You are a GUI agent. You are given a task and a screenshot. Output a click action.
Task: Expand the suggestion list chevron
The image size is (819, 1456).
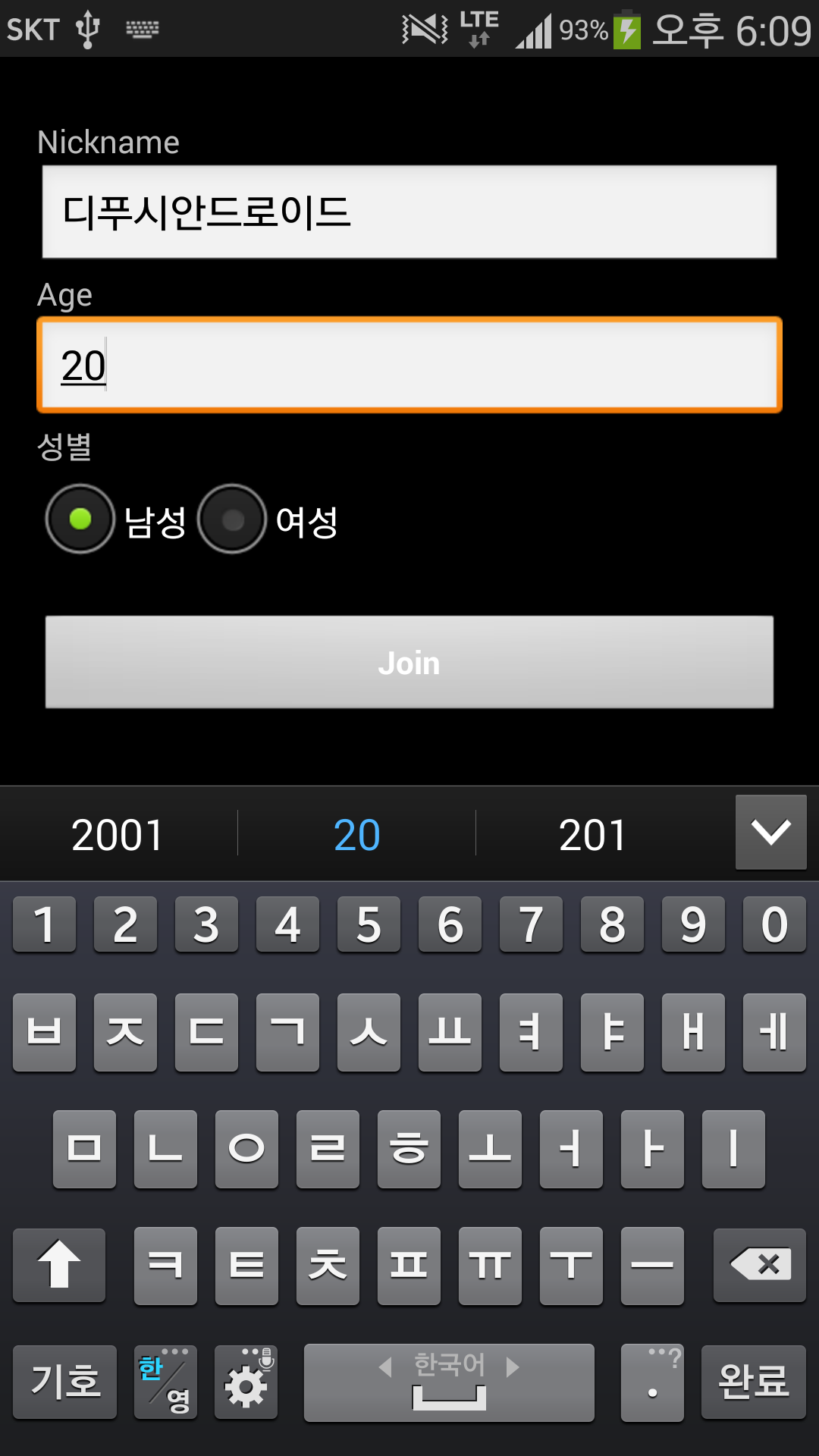click(770, 832)
